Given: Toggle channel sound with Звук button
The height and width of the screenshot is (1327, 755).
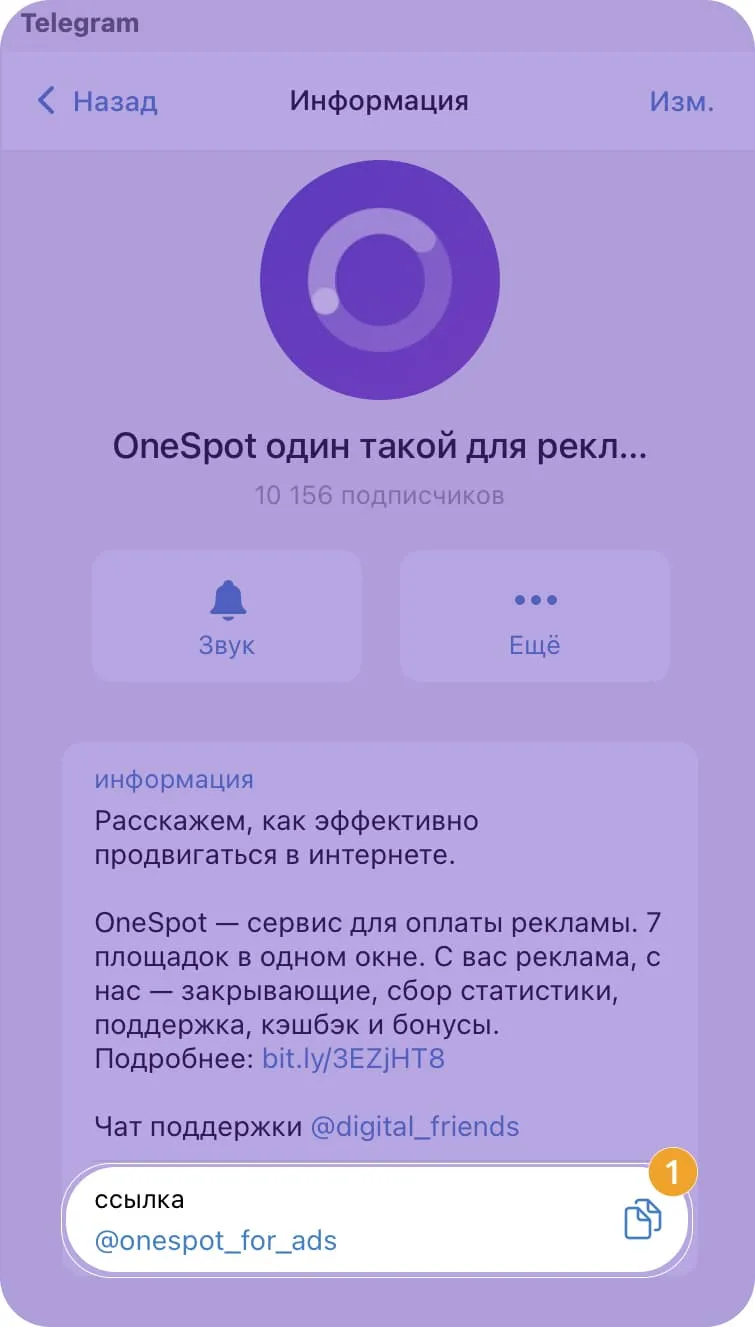Looking at the screenshot, I should tap(227, 616).
